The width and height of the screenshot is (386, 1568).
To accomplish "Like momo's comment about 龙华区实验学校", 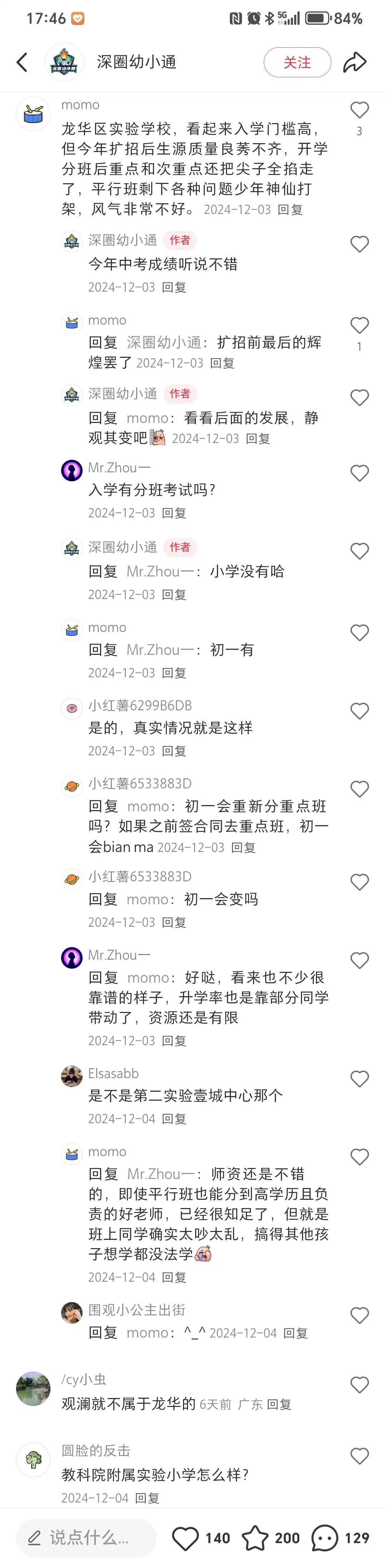I will coord(359,110).
